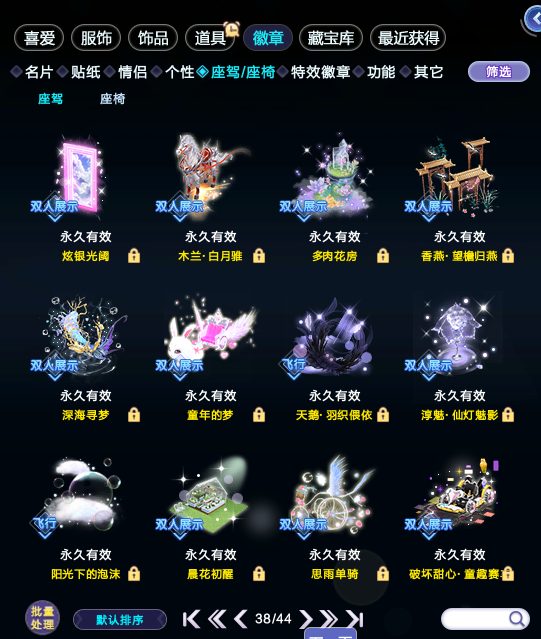Image resolution: width=541 pixels, height=639 pixels.
Task: Switch to the 座椅 sub-tab
Action: click(x=112, y=99)
